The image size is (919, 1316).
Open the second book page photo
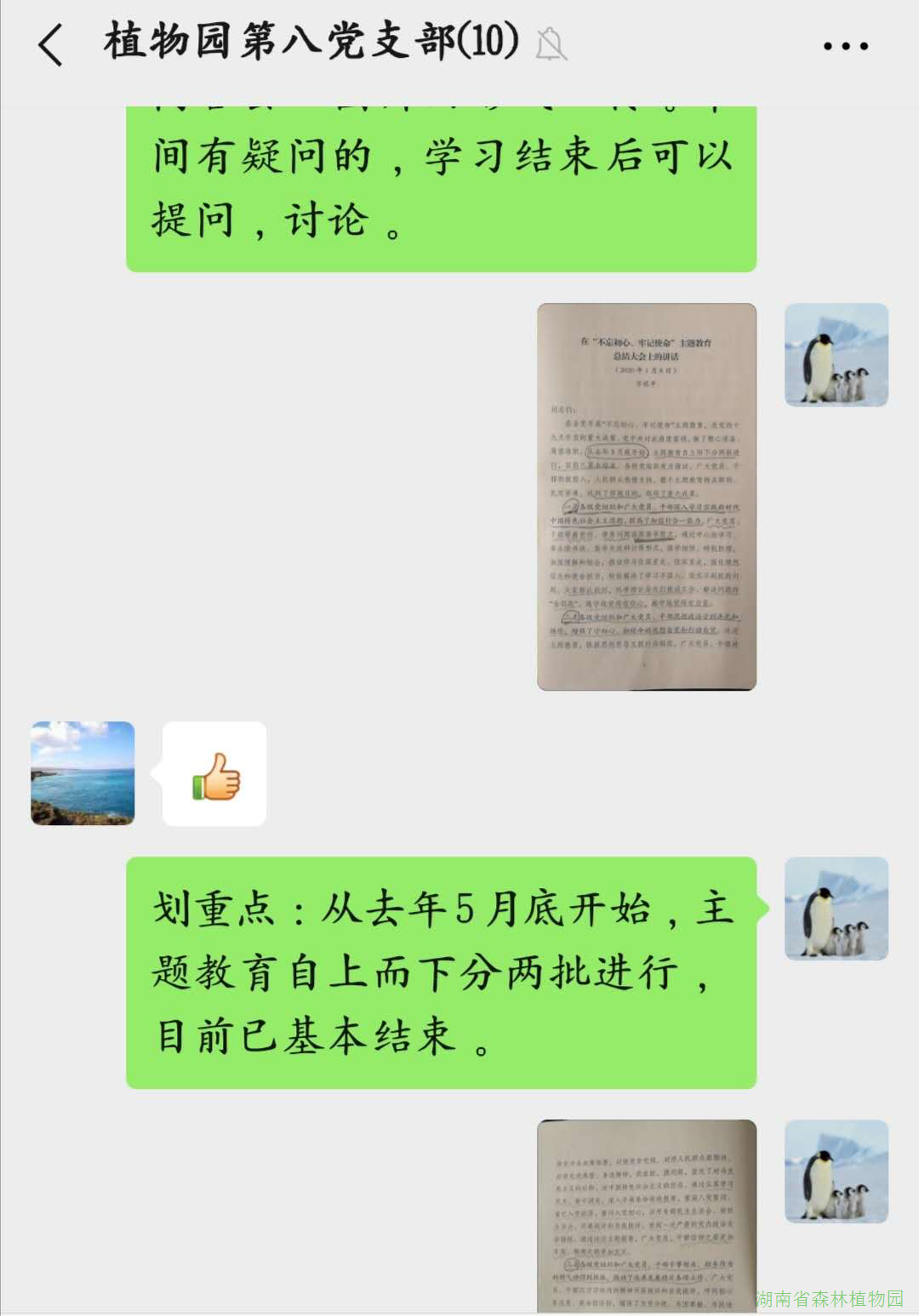(647, 1215)
